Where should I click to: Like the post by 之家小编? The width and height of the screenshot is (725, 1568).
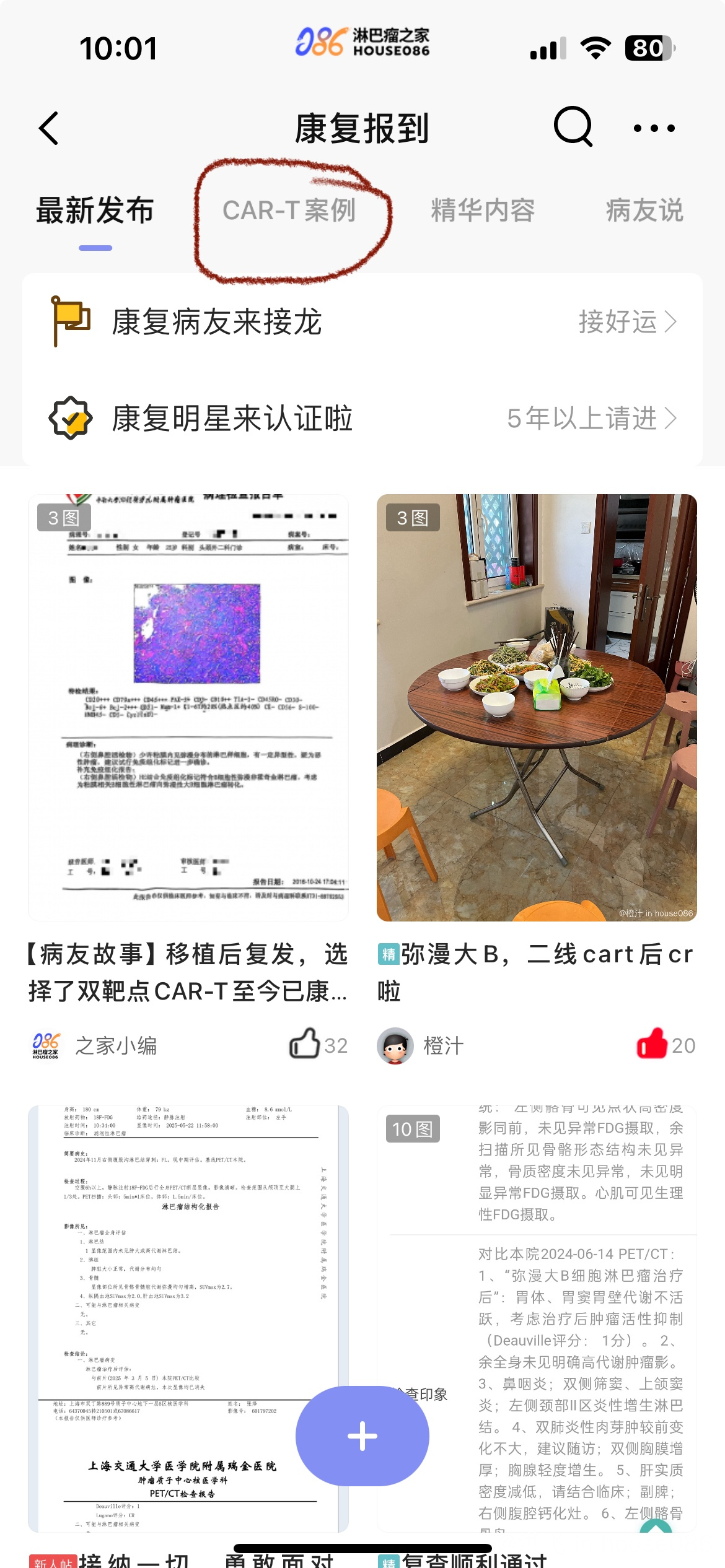pos(305,1044)
